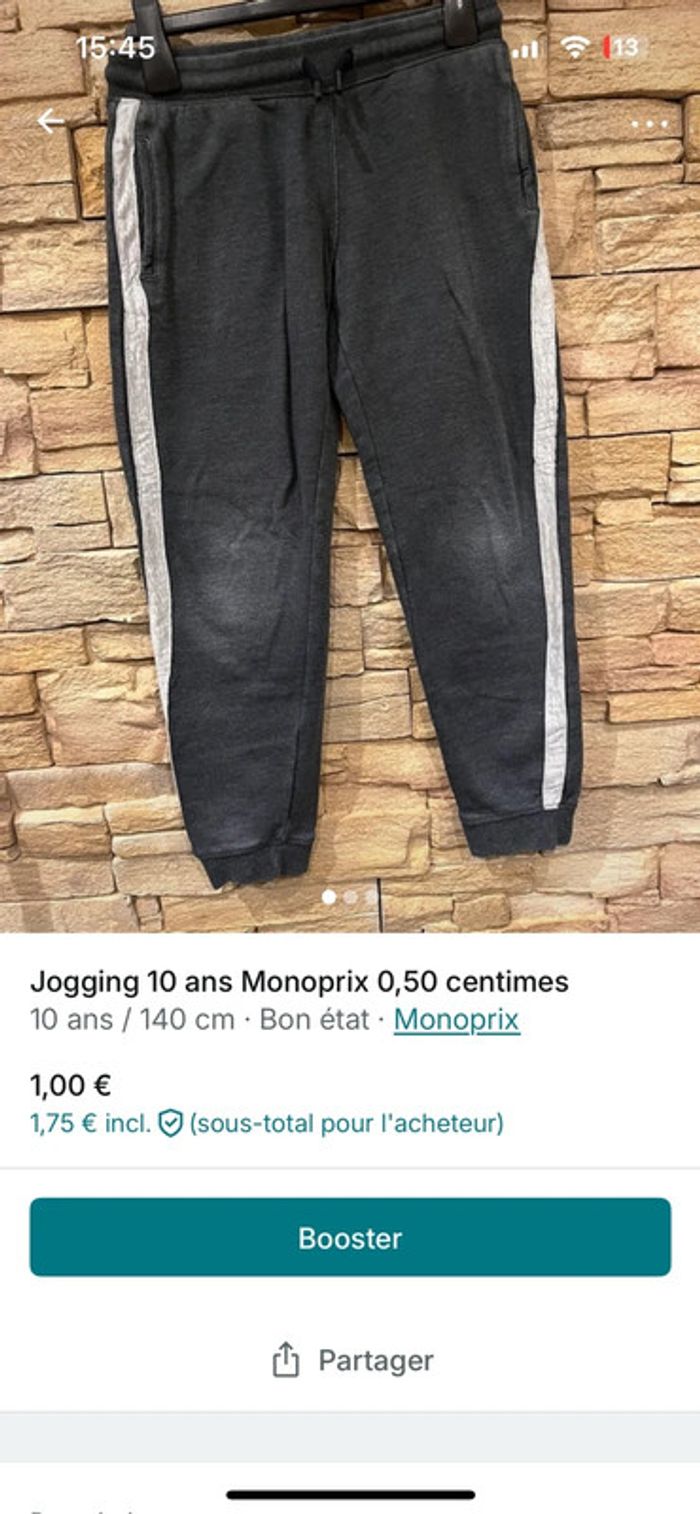
Task: Tap the Booster button
Action: pyautogui.click(x=350, y=1237)
